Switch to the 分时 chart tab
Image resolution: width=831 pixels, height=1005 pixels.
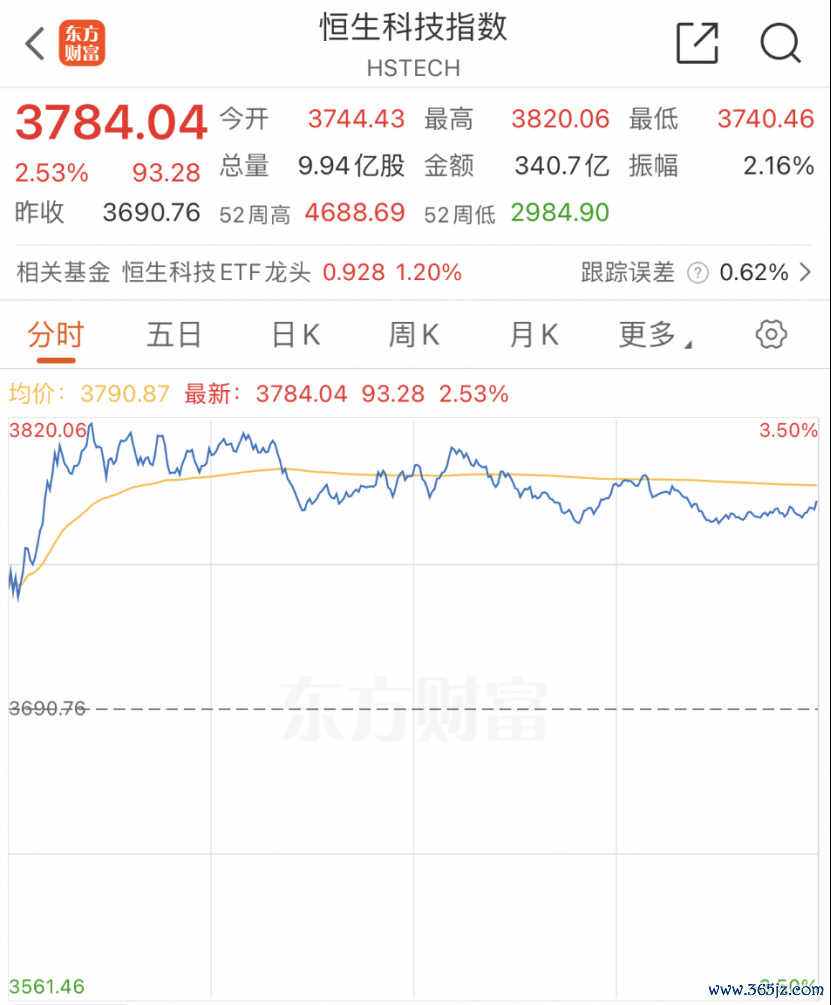click(55, 335)
